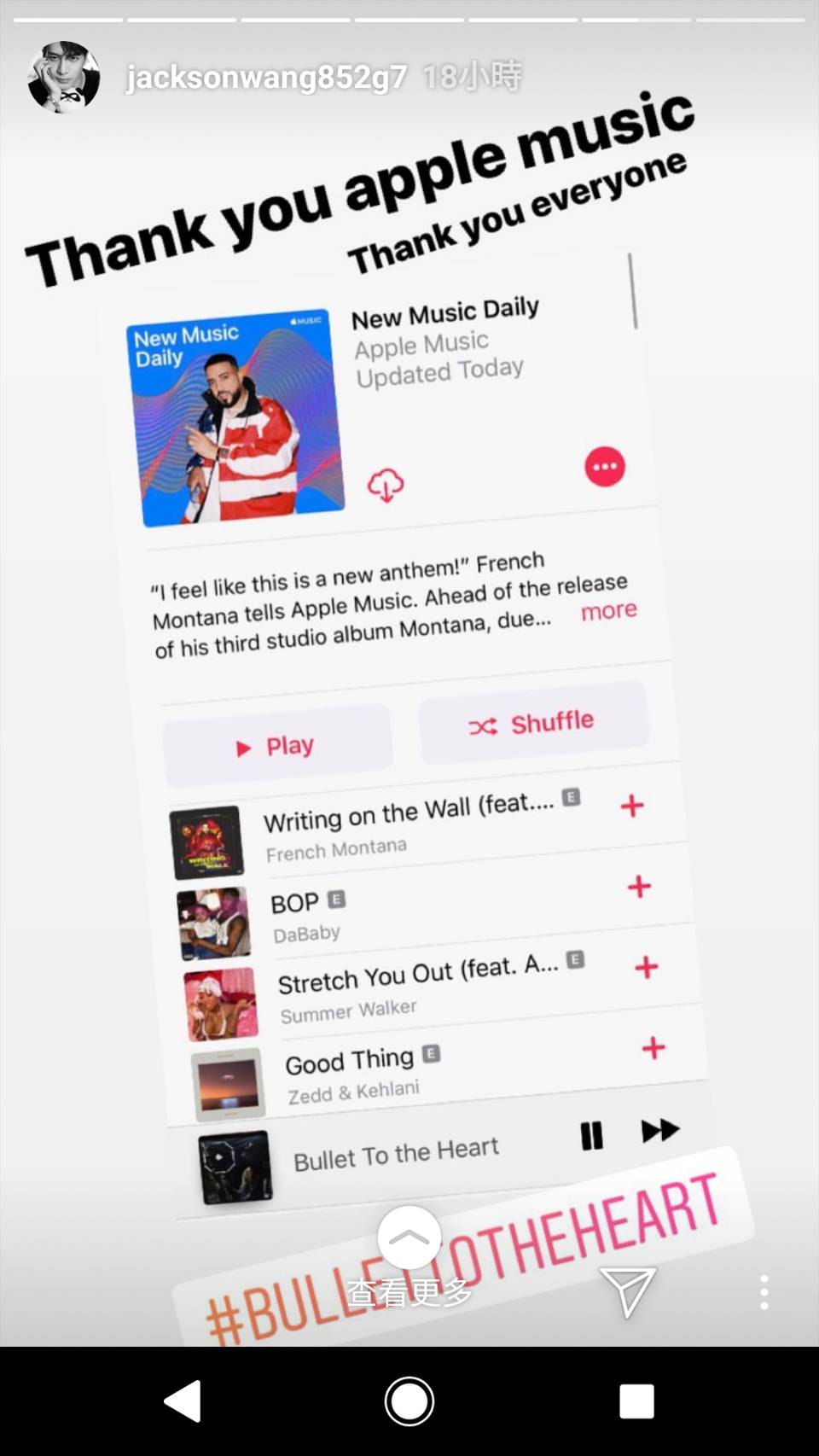Go to the home screen
This screenshot has height=1456, width=819.
pyautogui.click(x=409, y=1401)
